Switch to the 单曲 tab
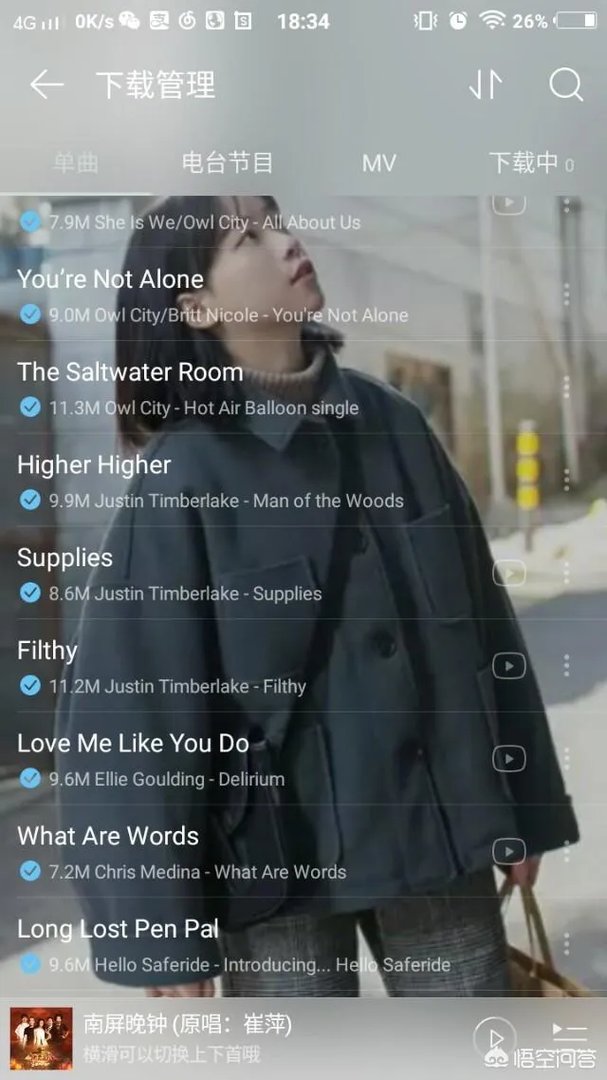Viewport: 607px width, 1080px height. (76, 163)
